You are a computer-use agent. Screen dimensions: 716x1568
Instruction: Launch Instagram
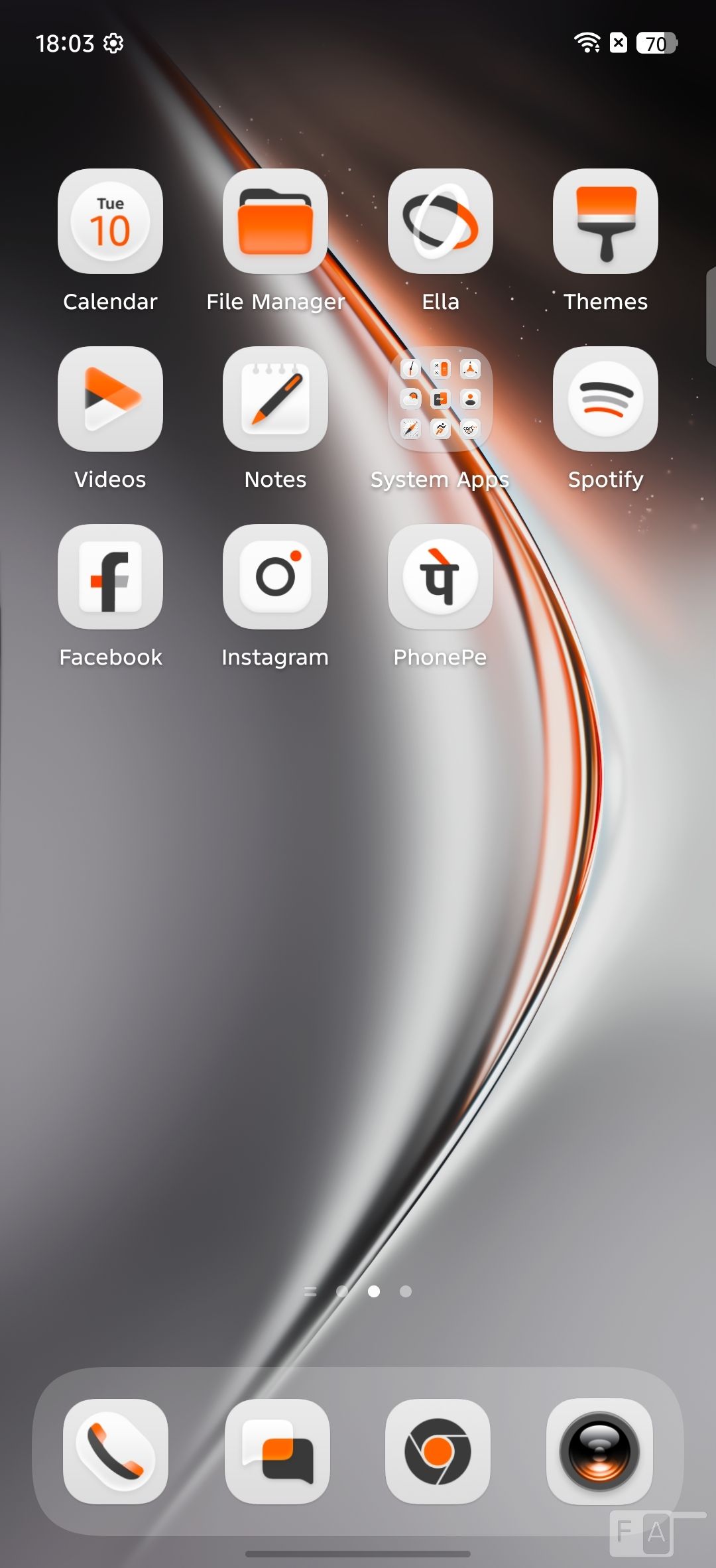275,577
